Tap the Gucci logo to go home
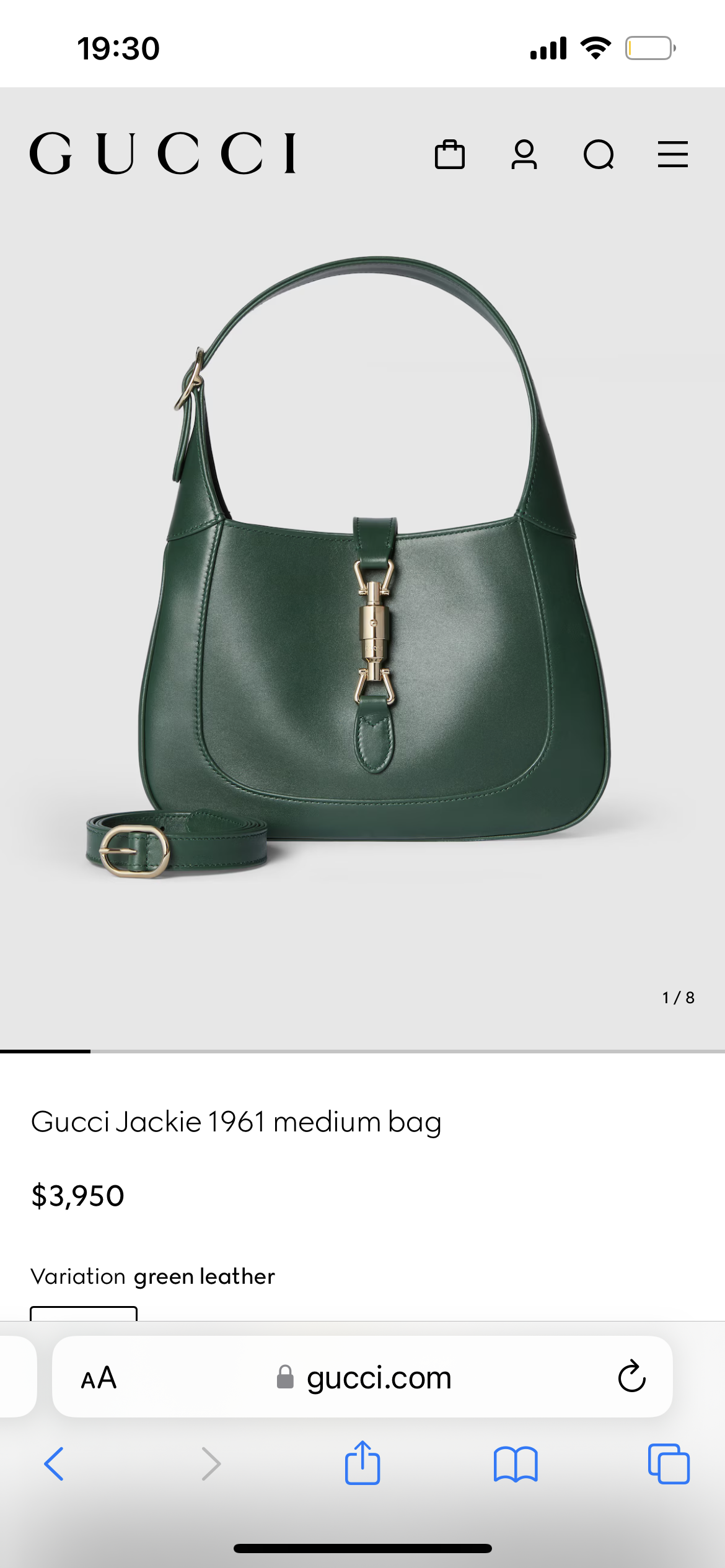The image size is (725, 1568). coord(163,153)
